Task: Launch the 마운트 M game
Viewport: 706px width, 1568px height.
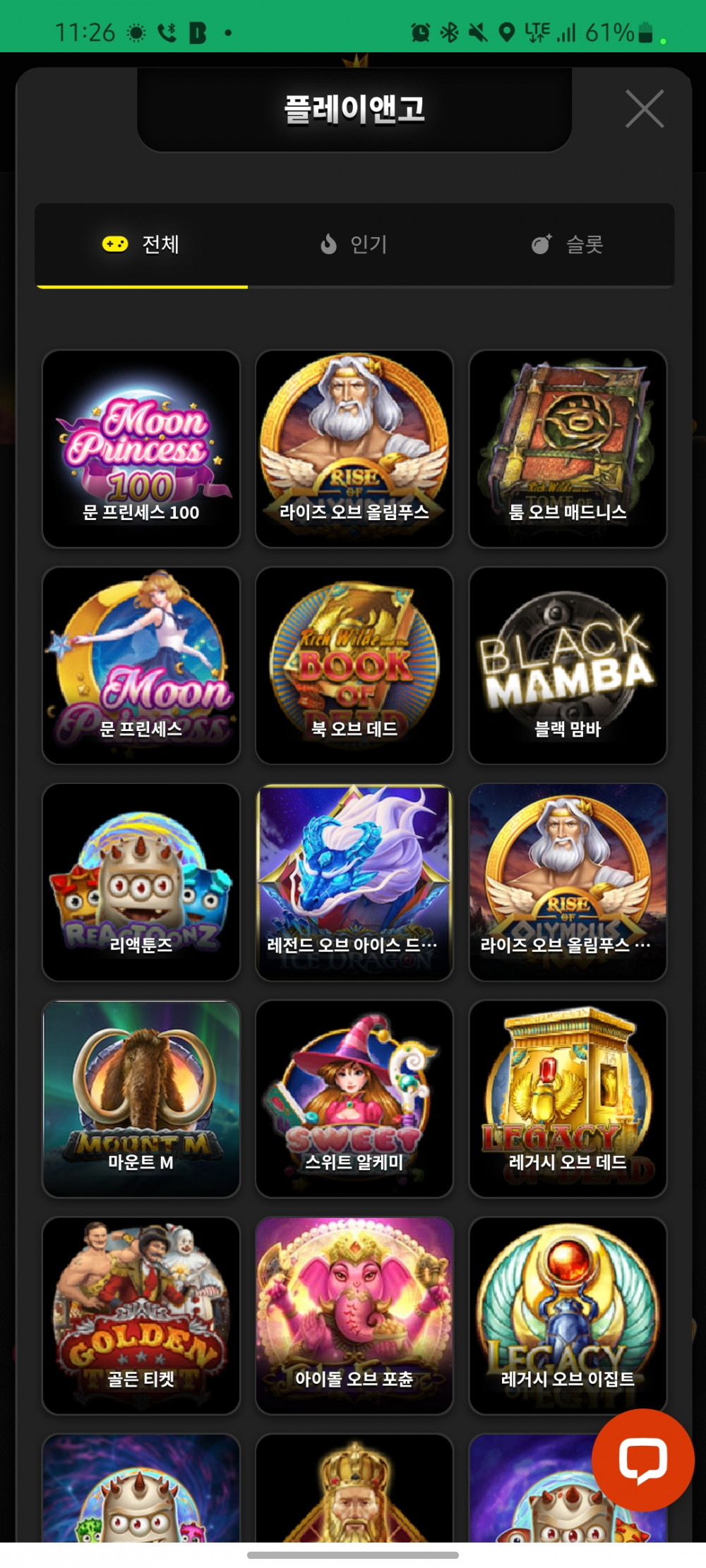Action: [141, 1099]
